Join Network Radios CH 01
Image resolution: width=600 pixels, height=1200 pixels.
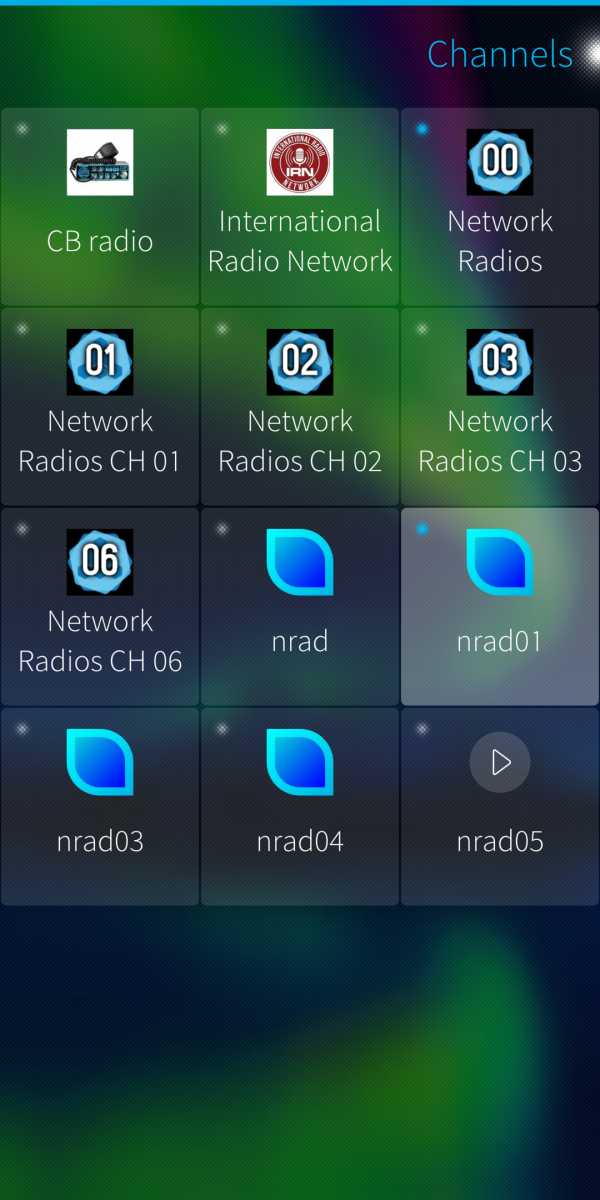pos(100,406)
